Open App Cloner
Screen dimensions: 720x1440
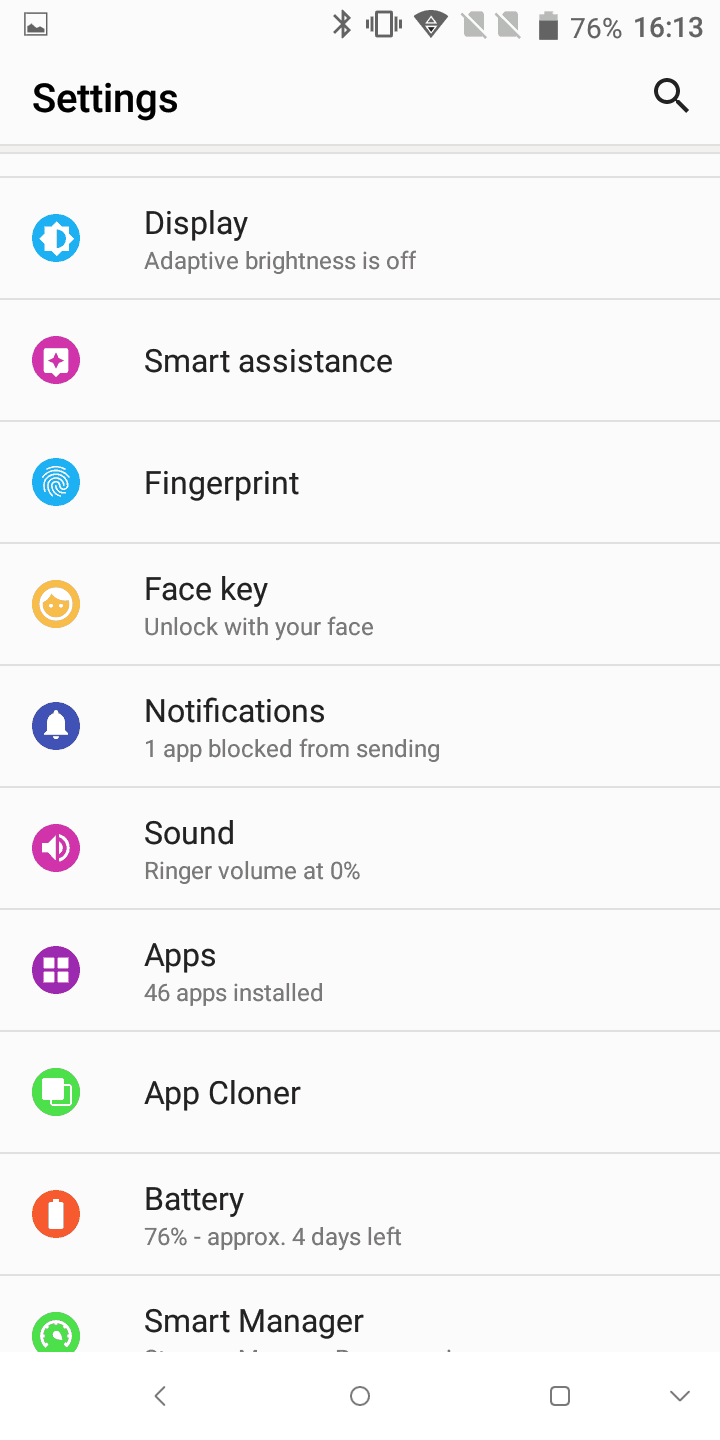(x=360, y=1093)
